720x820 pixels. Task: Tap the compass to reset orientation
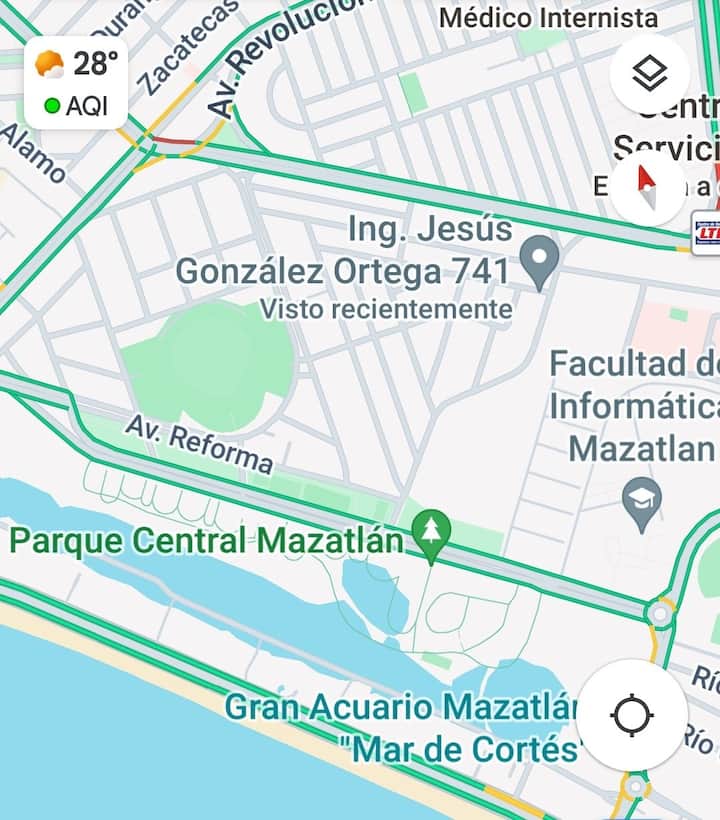647,187
